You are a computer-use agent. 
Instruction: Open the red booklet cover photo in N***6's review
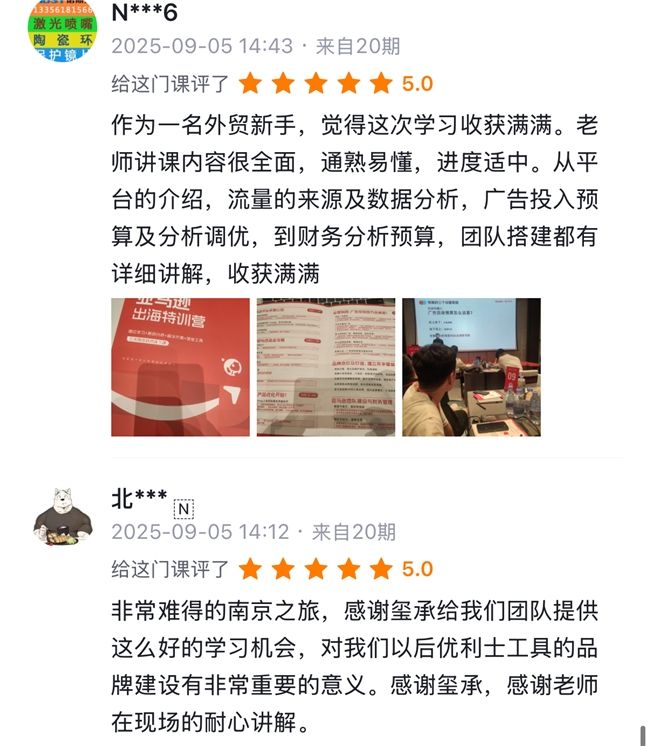coord(180,367)
